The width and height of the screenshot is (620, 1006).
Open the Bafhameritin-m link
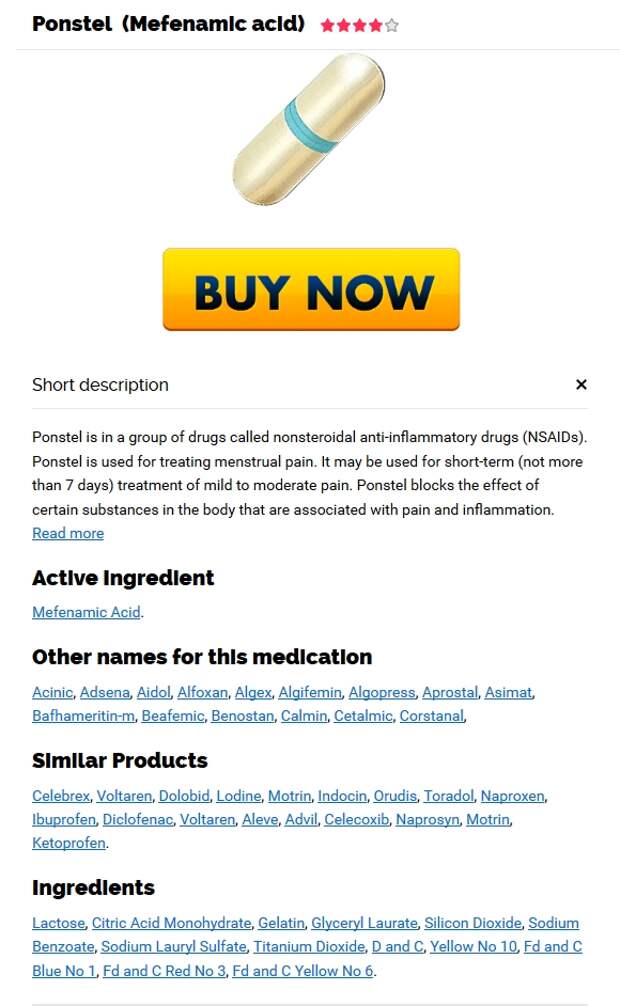click(x=83, y=716)
